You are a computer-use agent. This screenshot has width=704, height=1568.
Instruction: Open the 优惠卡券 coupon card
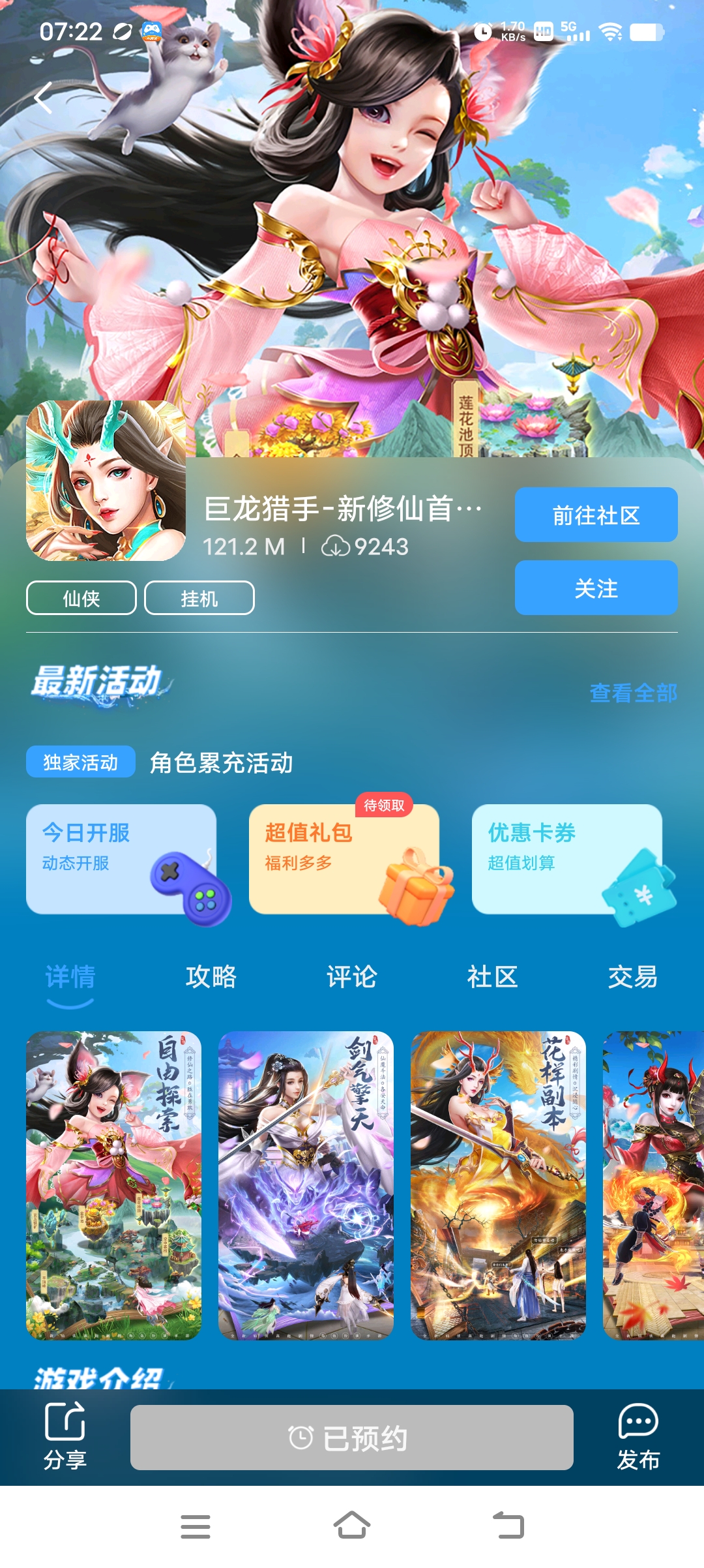(567, 859)
